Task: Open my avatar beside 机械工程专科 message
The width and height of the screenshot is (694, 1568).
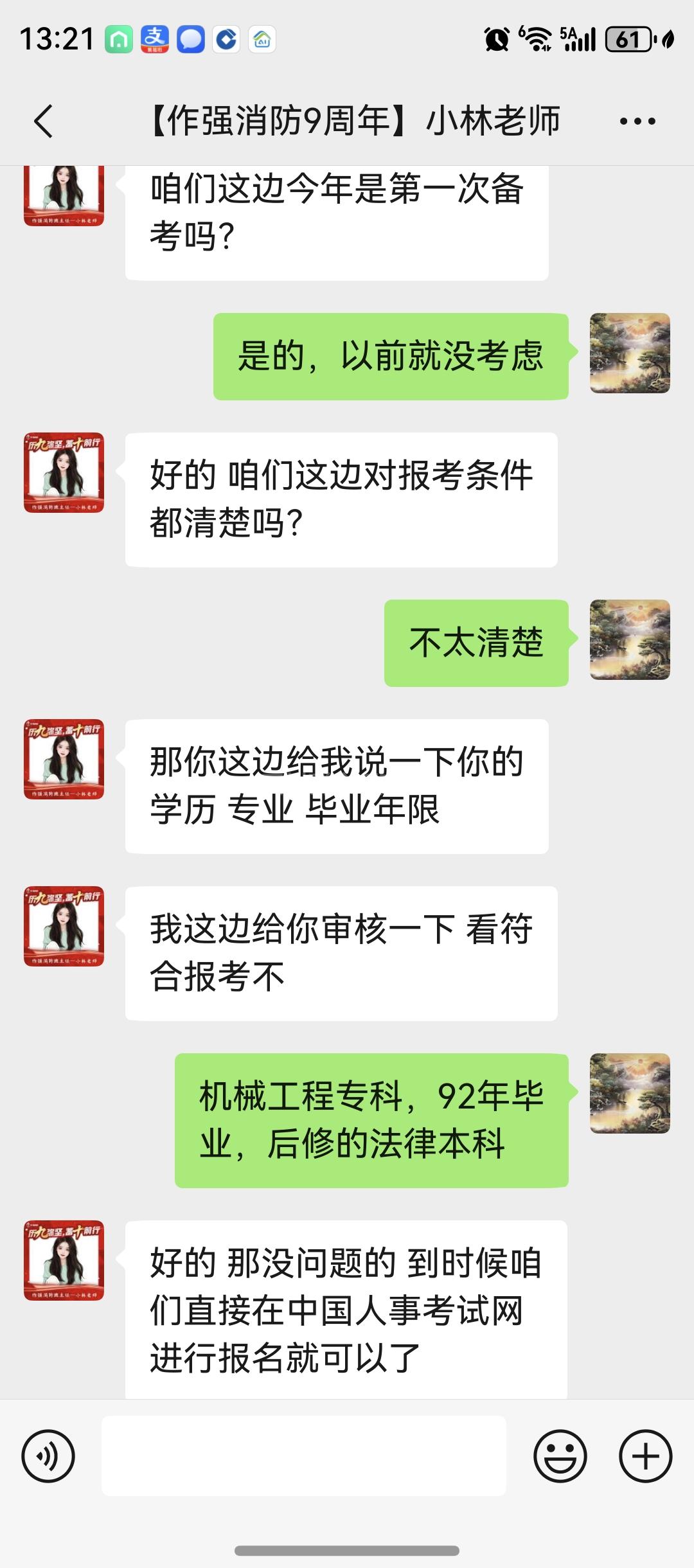Action: pyautogui.click(x=630, y=1093)
